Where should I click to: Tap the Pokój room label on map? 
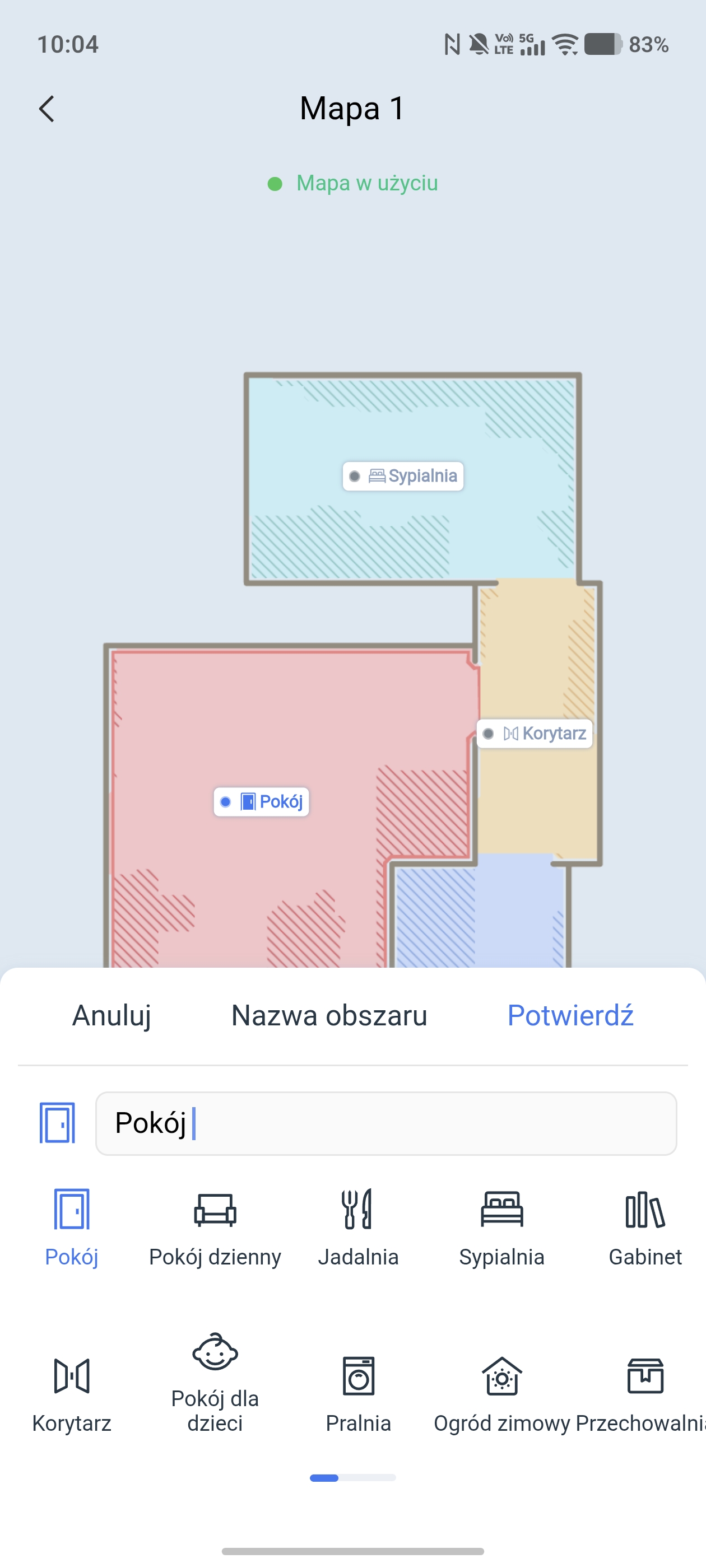pyautogui.click(x=261, y=802)
